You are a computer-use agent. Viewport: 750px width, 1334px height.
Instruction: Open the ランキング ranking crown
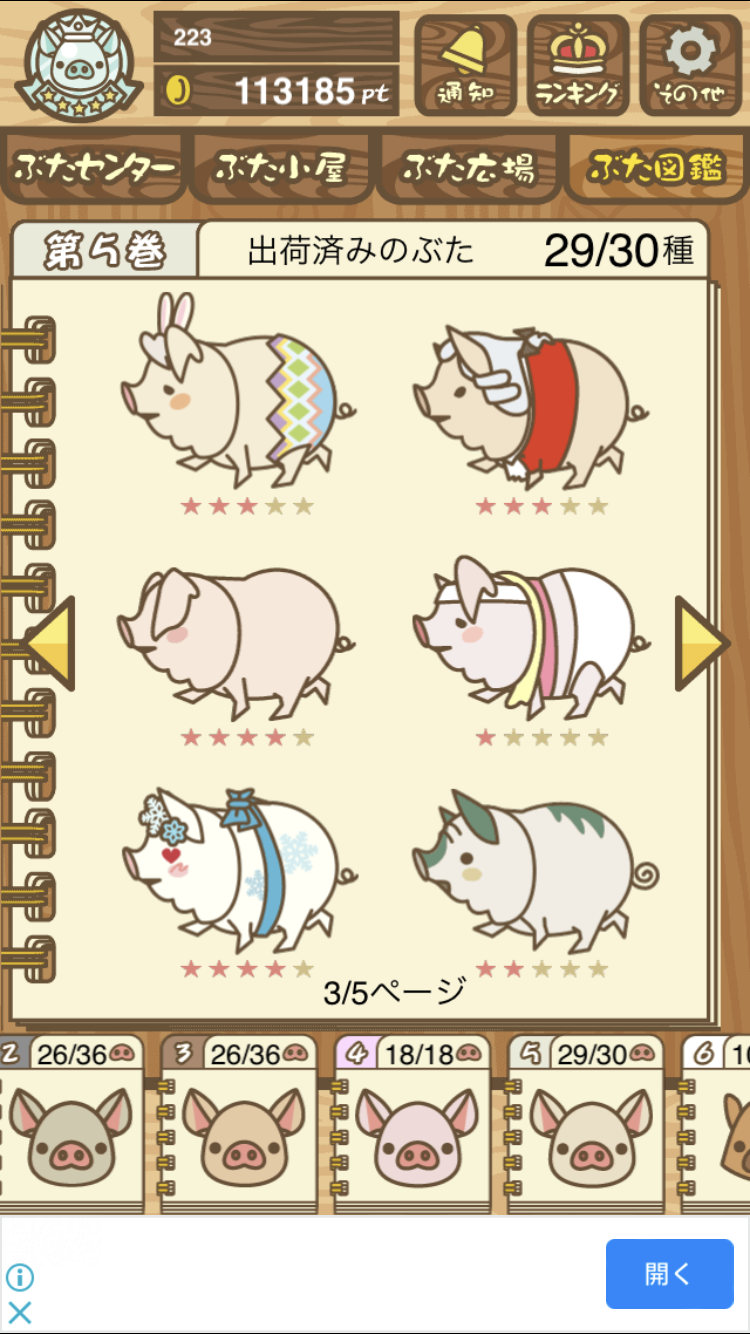coord(578,66)
